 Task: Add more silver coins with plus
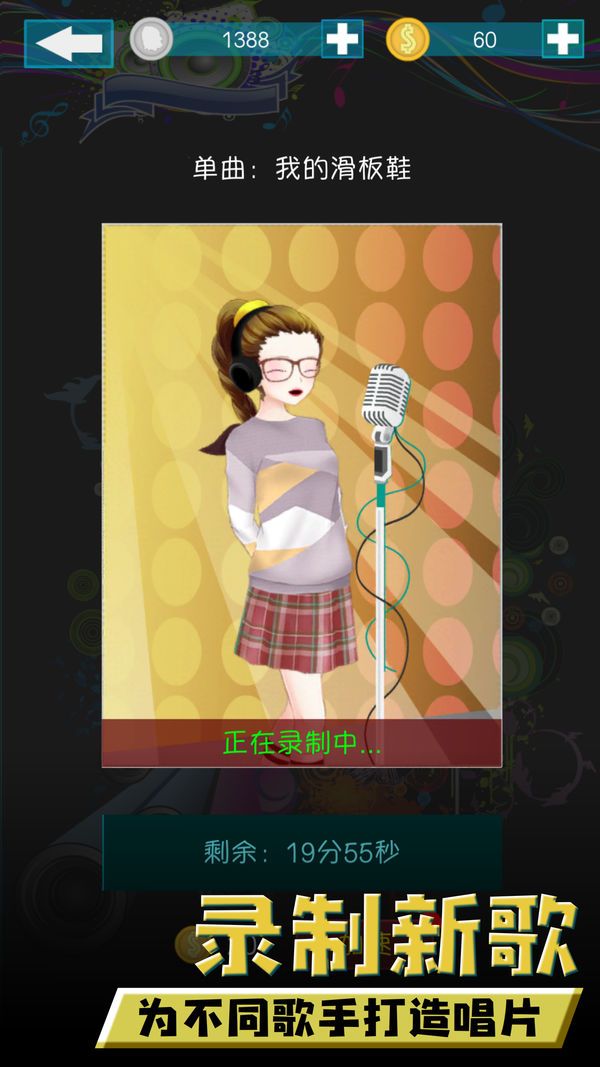click(342, 40)
